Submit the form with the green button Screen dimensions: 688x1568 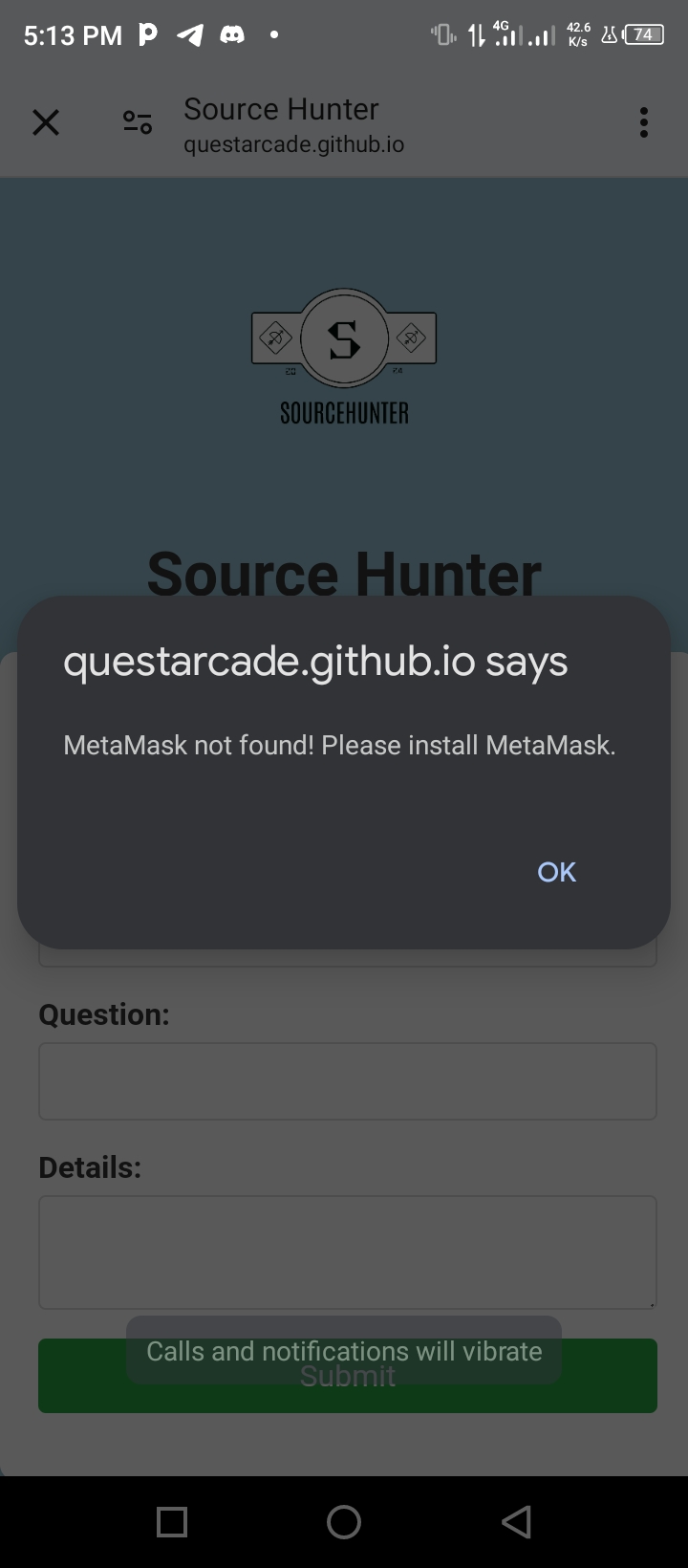pyautogui.click(x=348, y=1376)
